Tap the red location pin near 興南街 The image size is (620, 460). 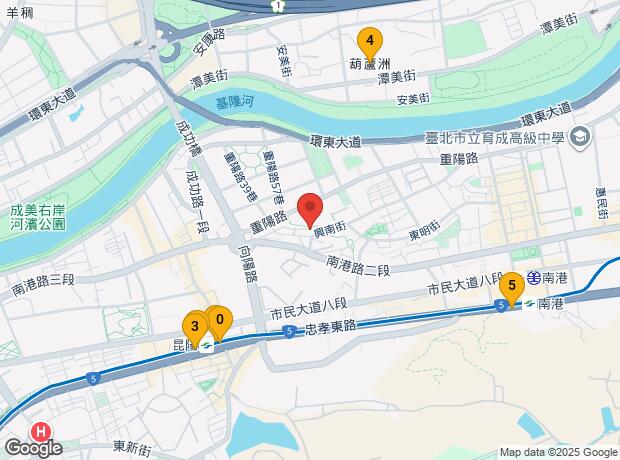click(310, 210)
